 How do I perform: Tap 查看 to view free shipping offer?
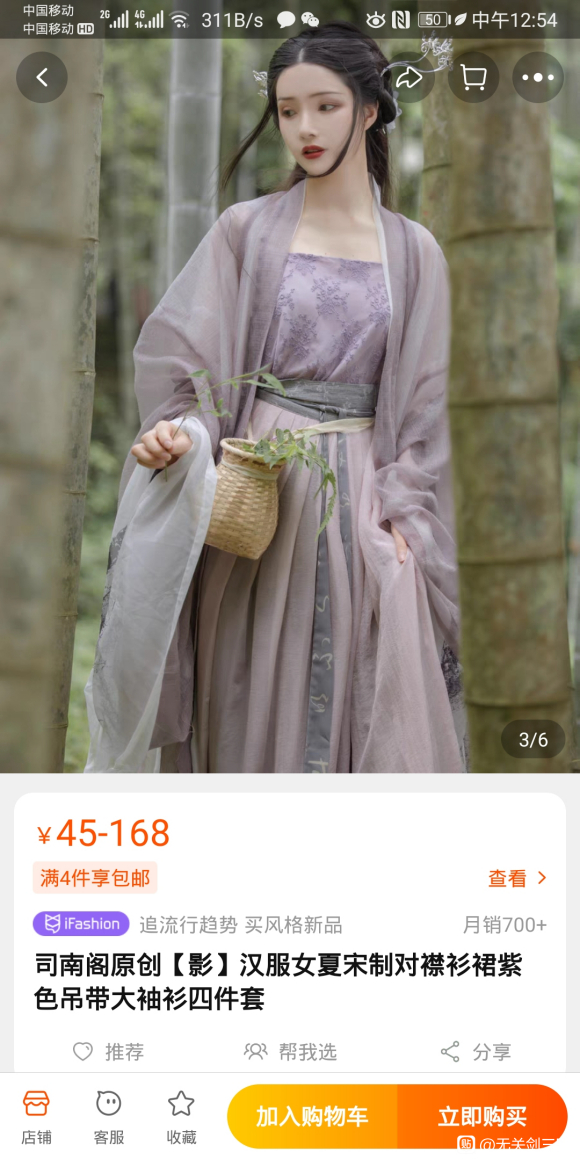[x=518, y=878]
